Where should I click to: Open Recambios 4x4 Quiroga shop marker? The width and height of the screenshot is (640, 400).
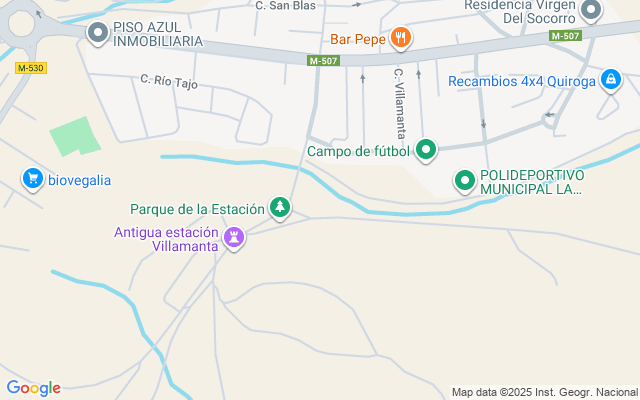coord(611,80)
